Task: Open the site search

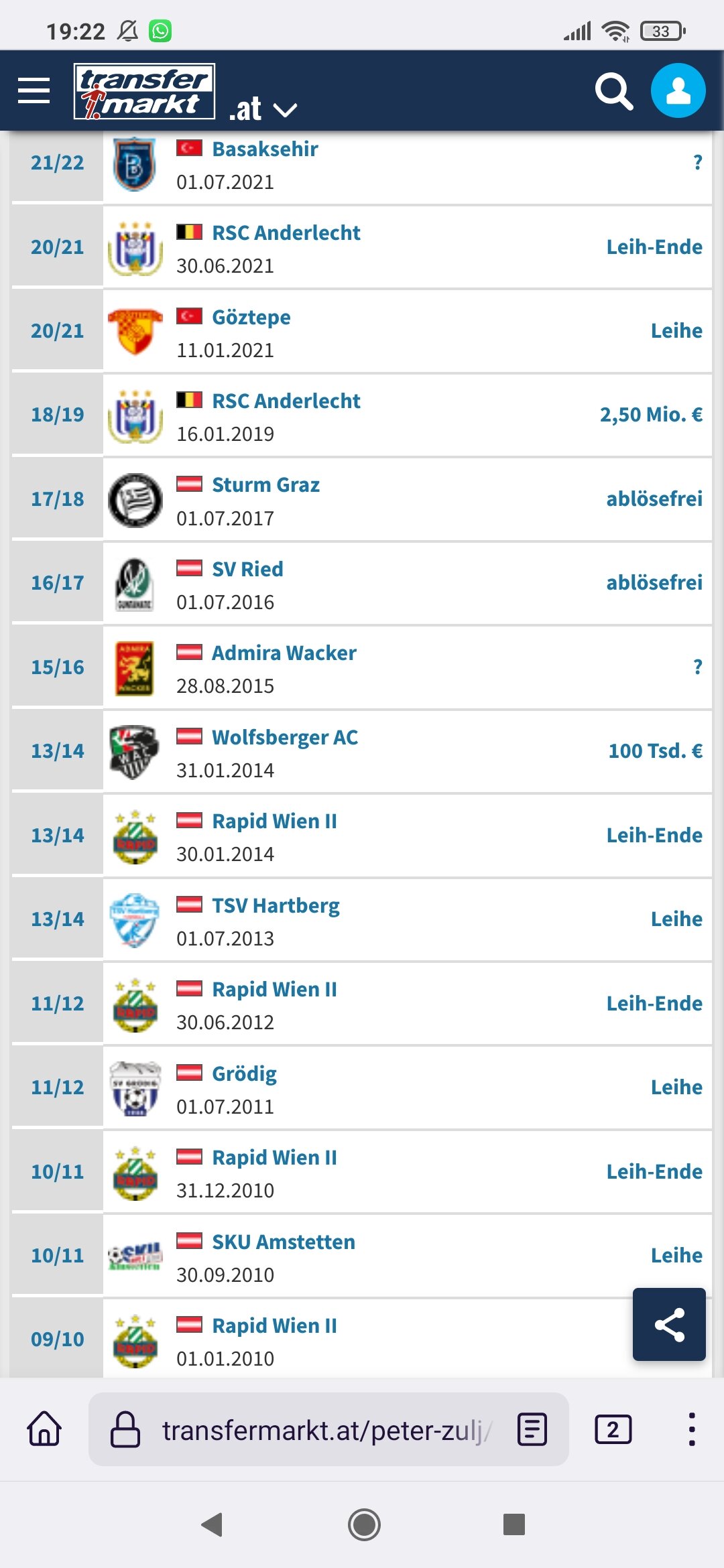Action: [614, 91]
